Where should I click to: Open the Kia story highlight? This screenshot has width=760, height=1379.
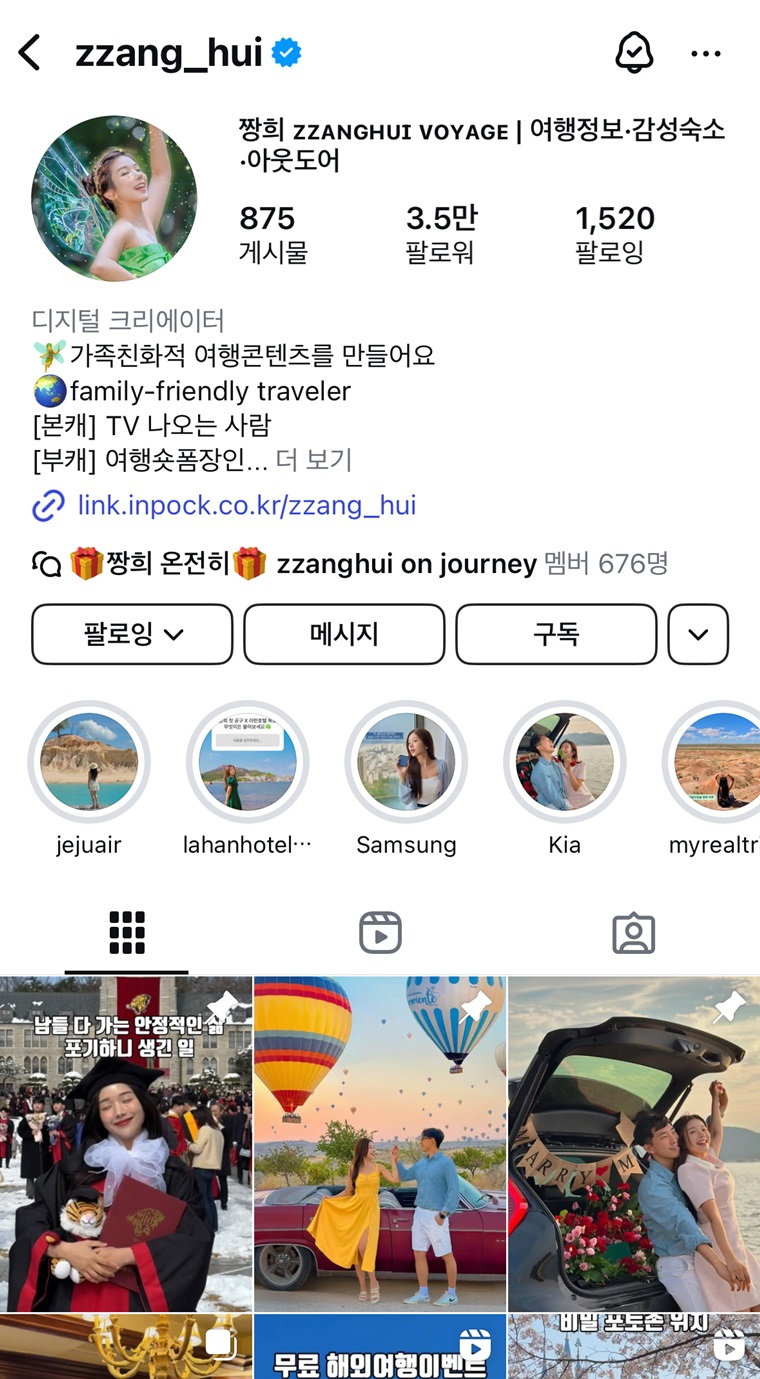point(564,762)
